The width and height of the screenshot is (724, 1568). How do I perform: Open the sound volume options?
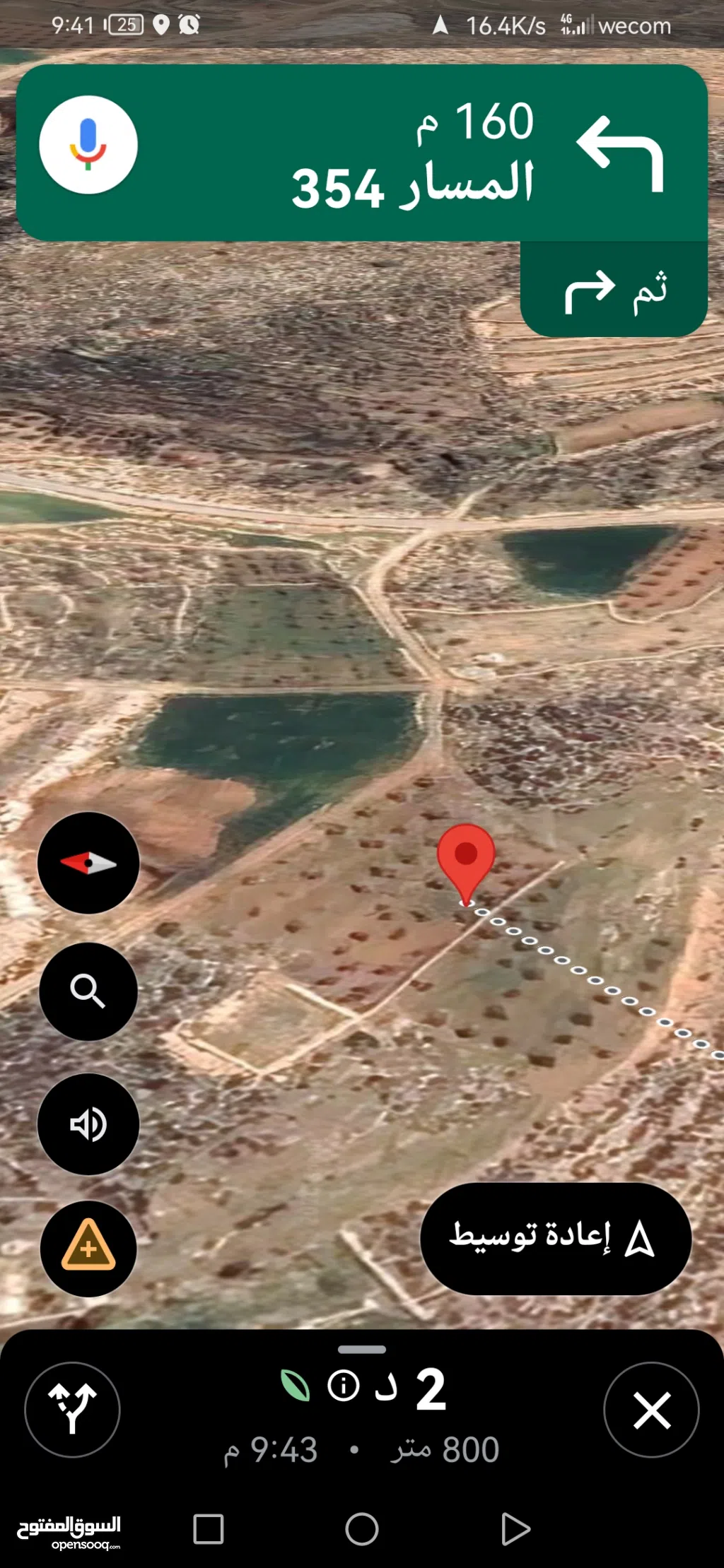(88, 1124)
